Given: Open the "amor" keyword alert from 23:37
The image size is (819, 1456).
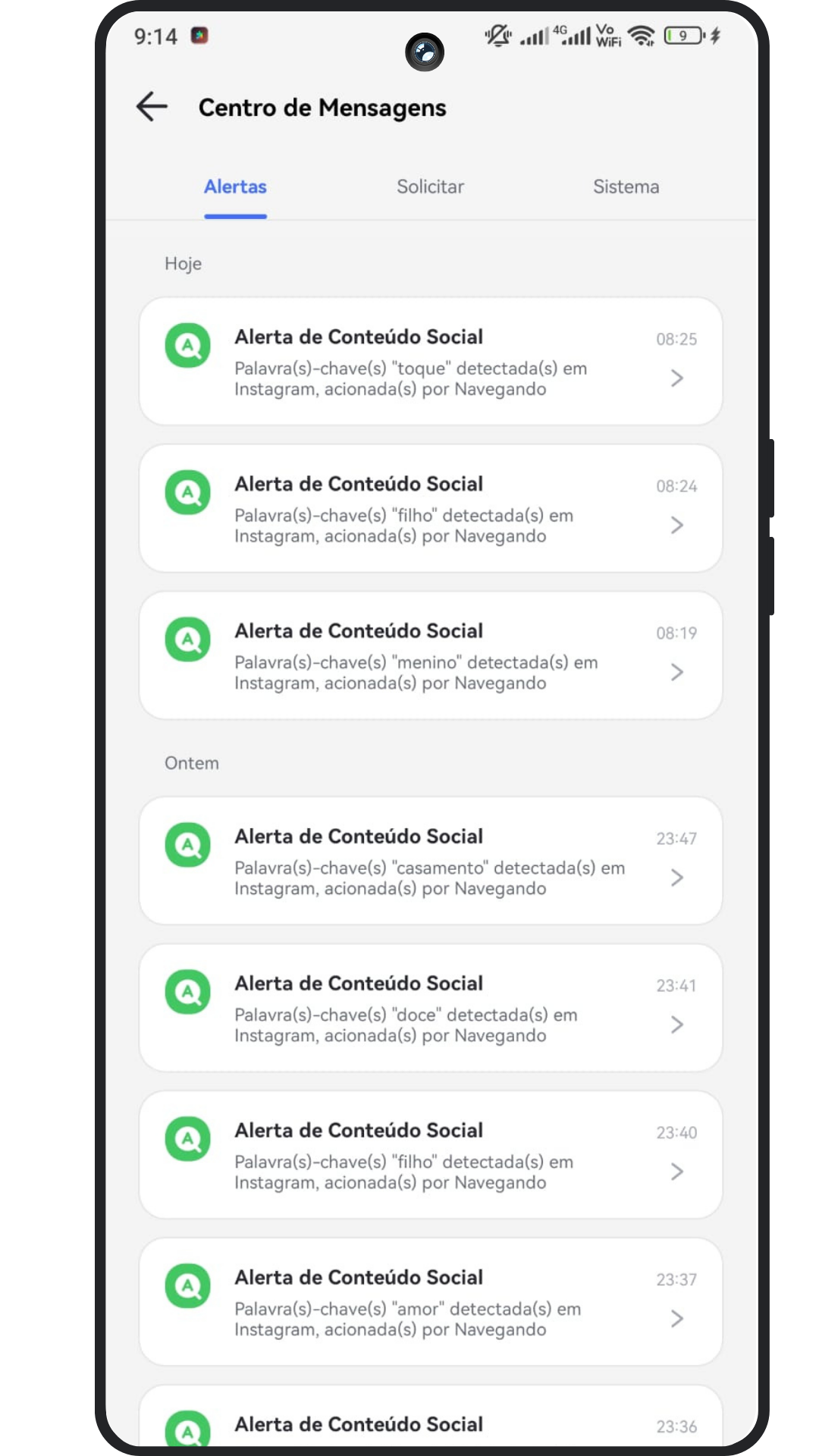Looking at the screenshot, I should pyautogui.click(x=430, y=1303).
